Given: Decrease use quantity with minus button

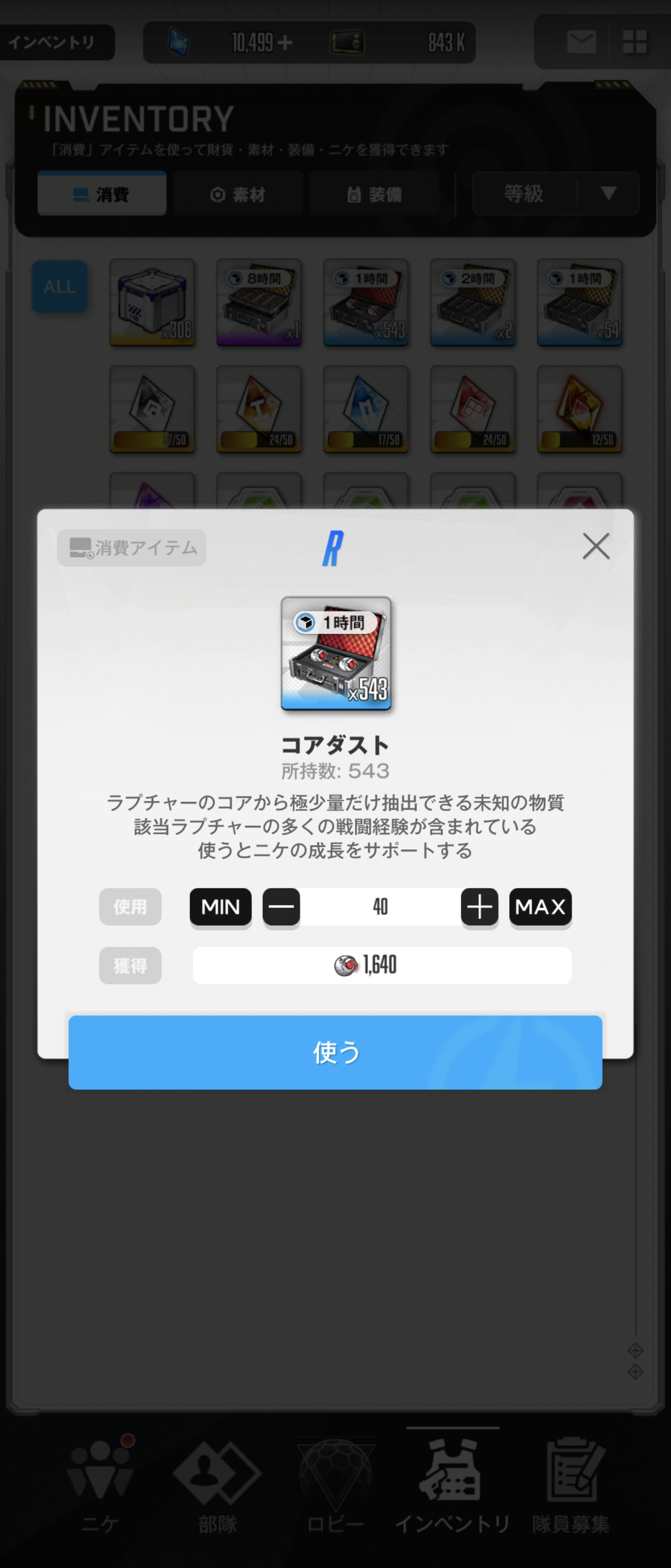Looking at the screenshot, I should pos(281,906).
